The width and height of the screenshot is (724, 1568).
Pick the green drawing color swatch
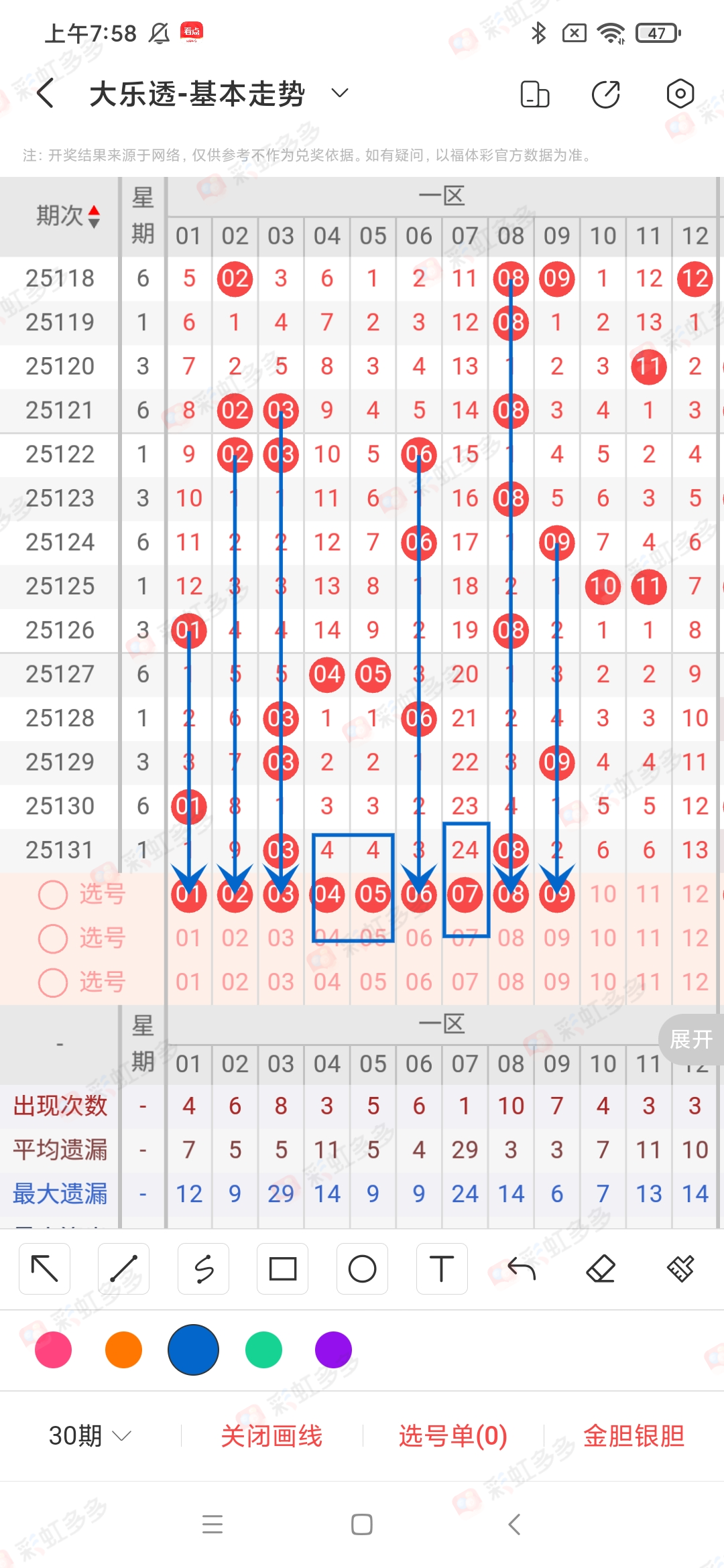(x=263, y=1351)
